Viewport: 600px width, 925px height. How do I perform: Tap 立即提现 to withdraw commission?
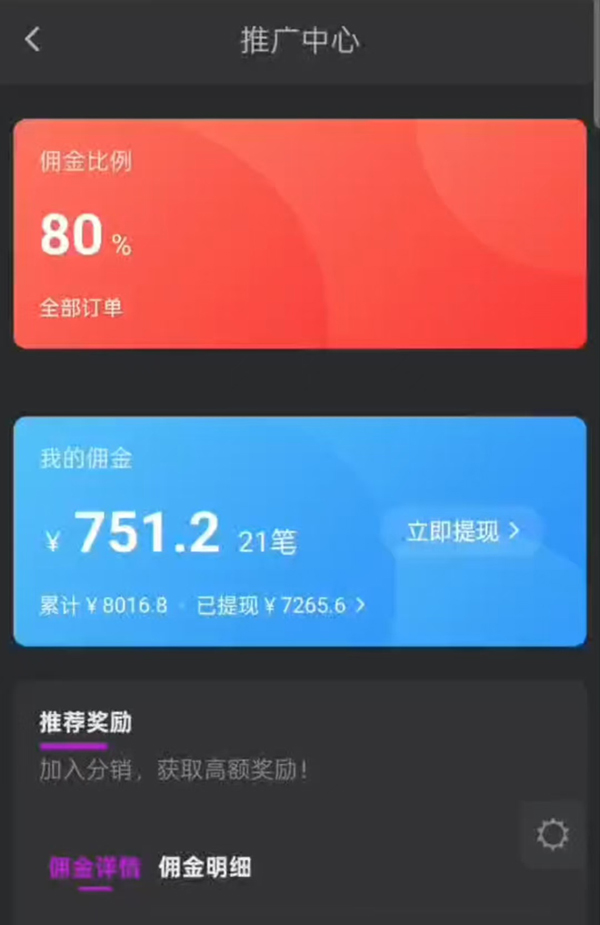point(462,531)
